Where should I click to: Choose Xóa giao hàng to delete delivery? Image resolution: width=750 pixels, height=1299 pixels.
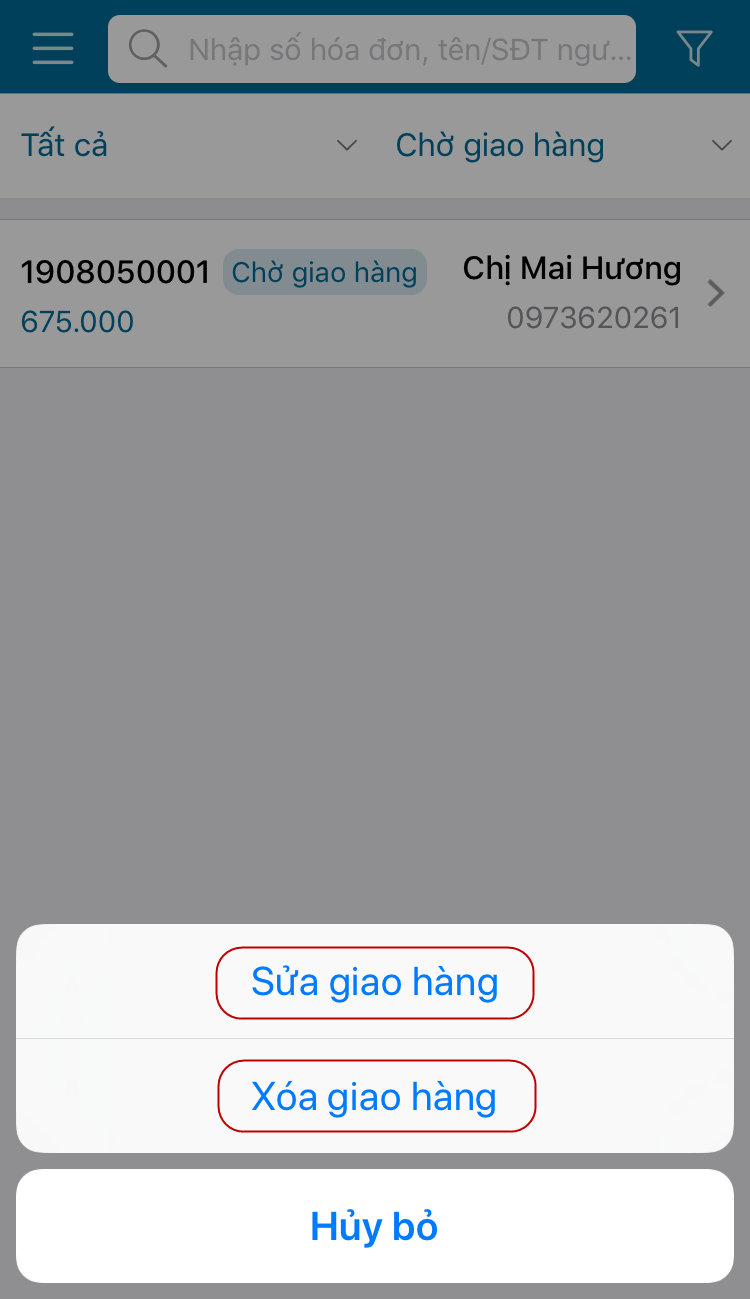pos(375,1096)
